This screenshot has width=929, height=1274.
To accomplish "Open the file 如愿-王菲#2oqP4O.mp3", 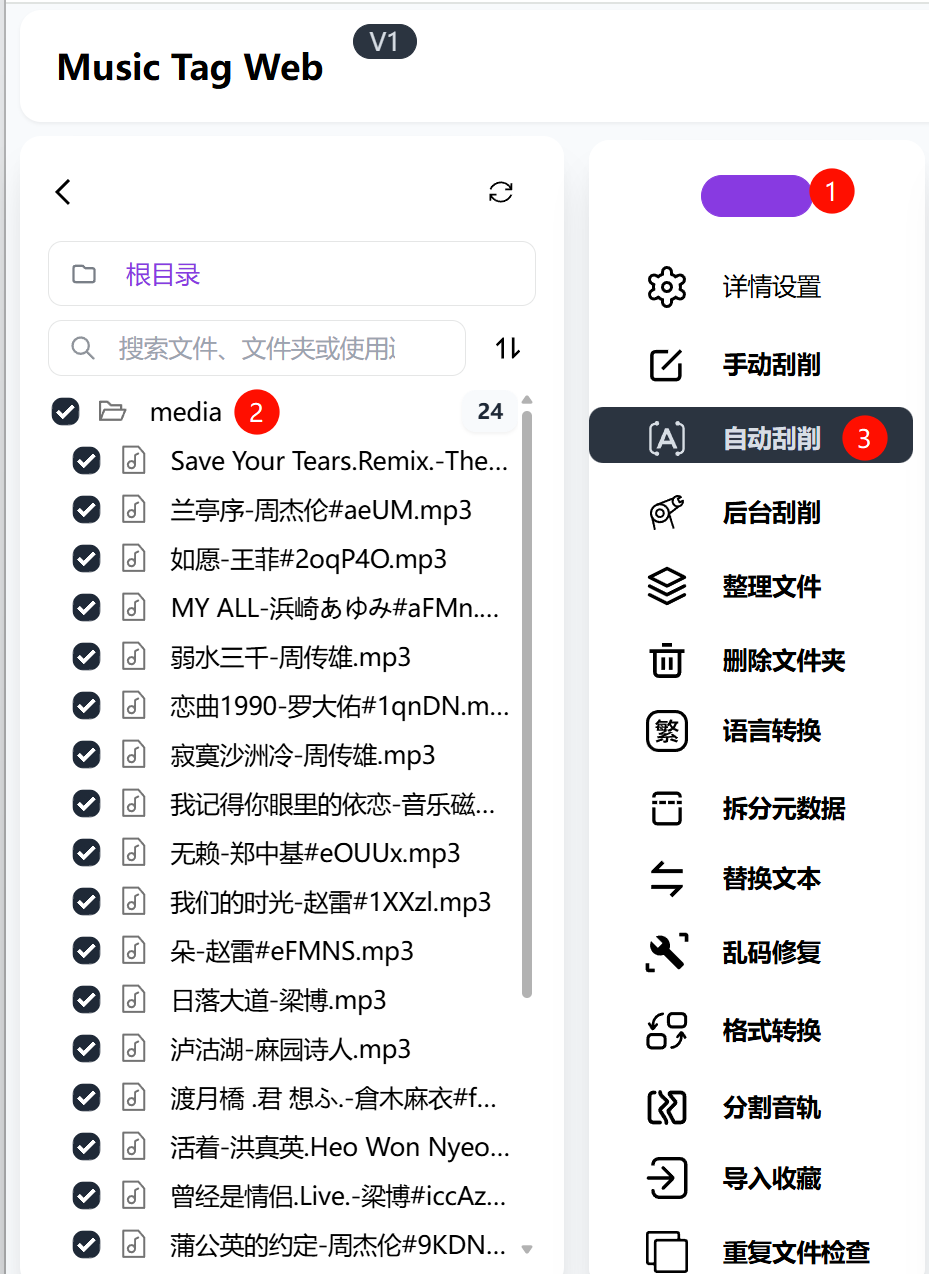I will [308, 559].
